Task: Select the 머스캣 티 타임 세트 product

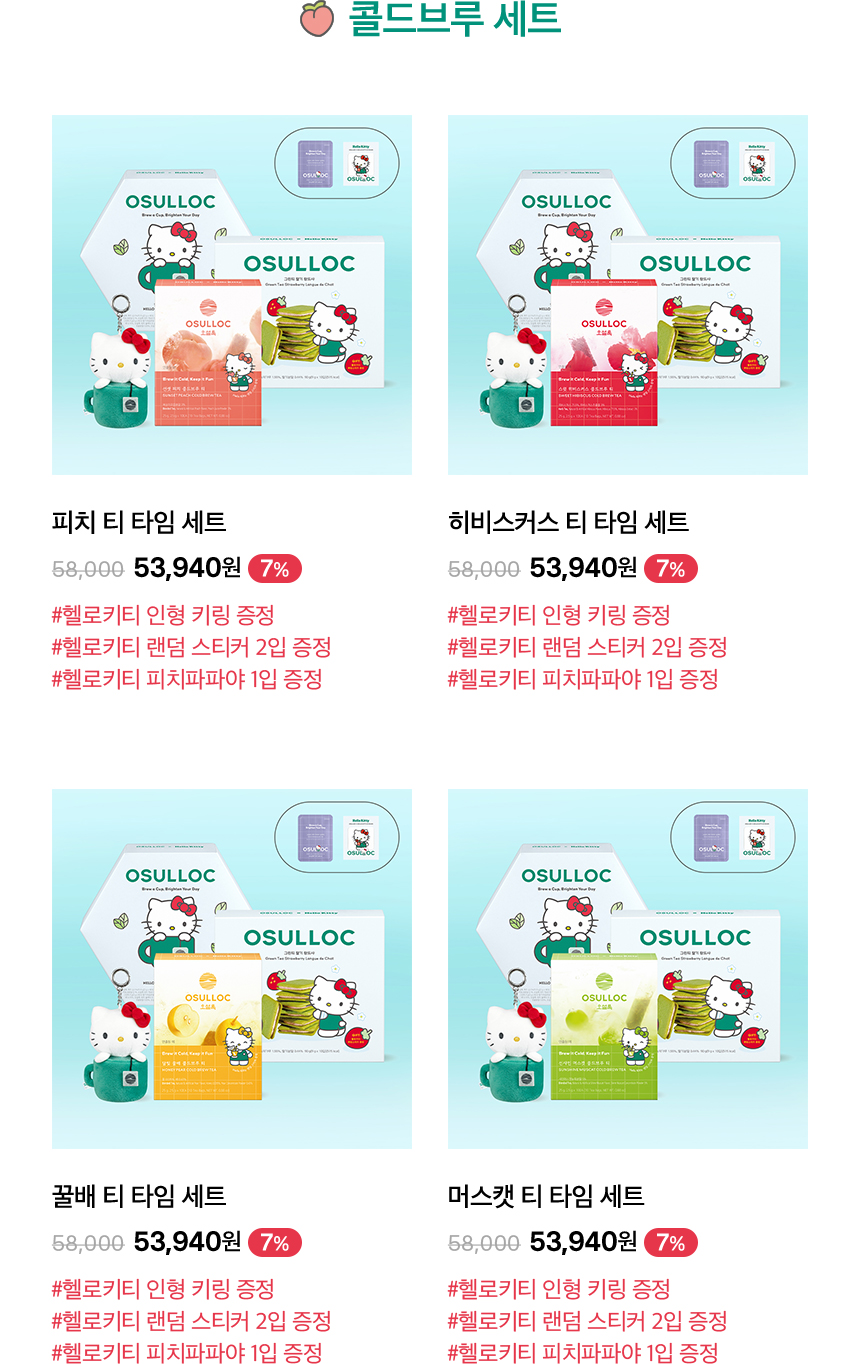Action: pyautogui.click(x=627, y=968)
